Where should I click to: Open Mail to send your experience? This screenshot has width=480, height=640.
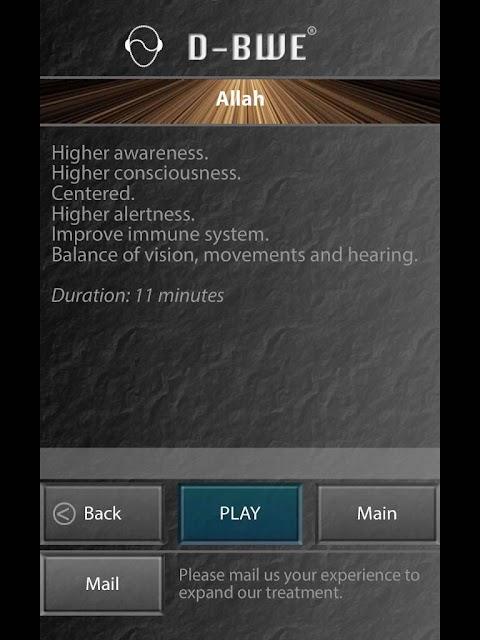[102, 584]
